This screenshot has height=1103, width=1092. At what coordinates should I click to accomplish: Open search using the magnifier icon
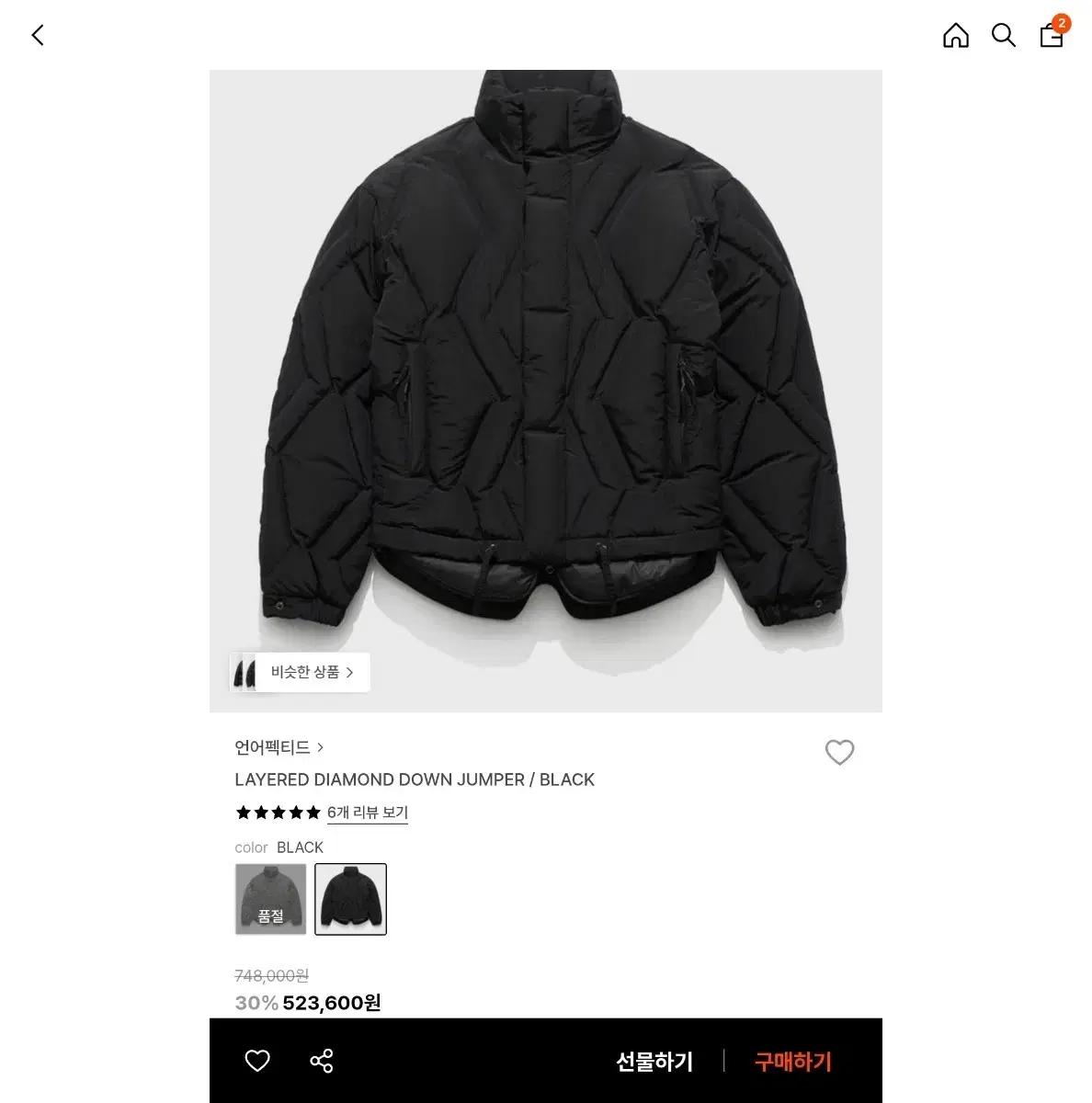(1004, 35)
